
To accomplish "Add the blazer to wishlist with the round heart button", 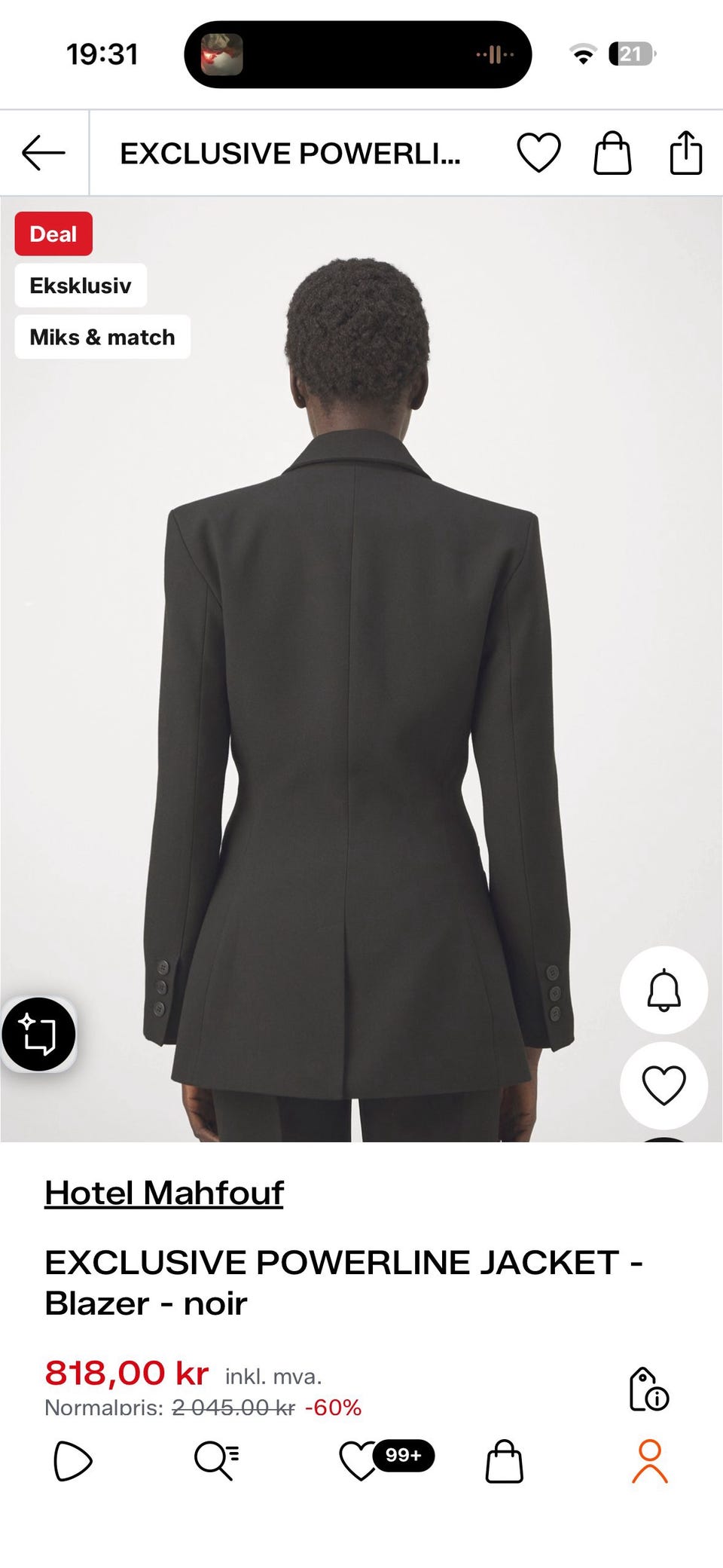I will pos(664,1086).
